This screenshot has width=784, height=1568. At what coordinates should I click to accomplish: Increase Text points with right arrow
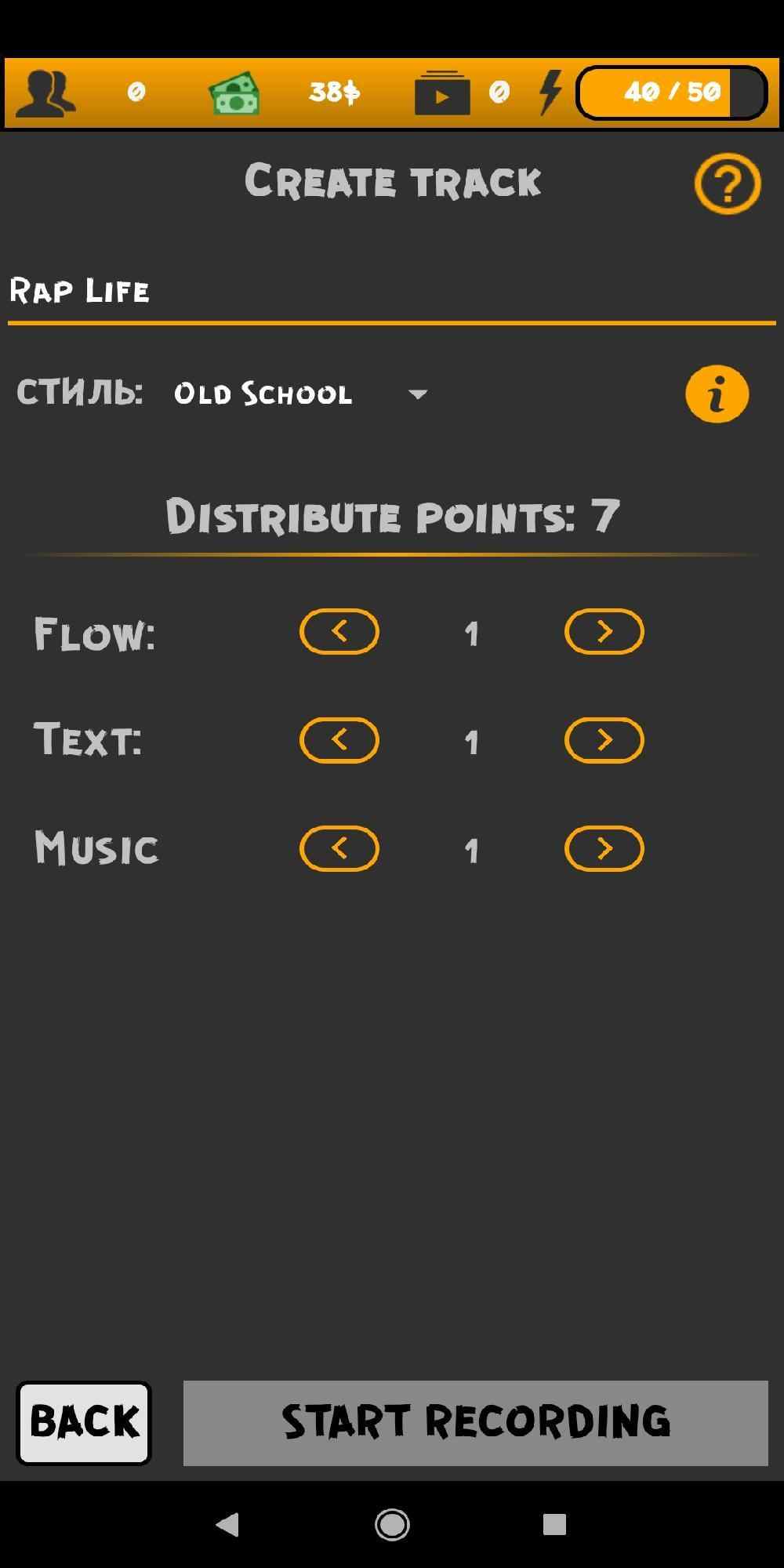tap(604, 739)
